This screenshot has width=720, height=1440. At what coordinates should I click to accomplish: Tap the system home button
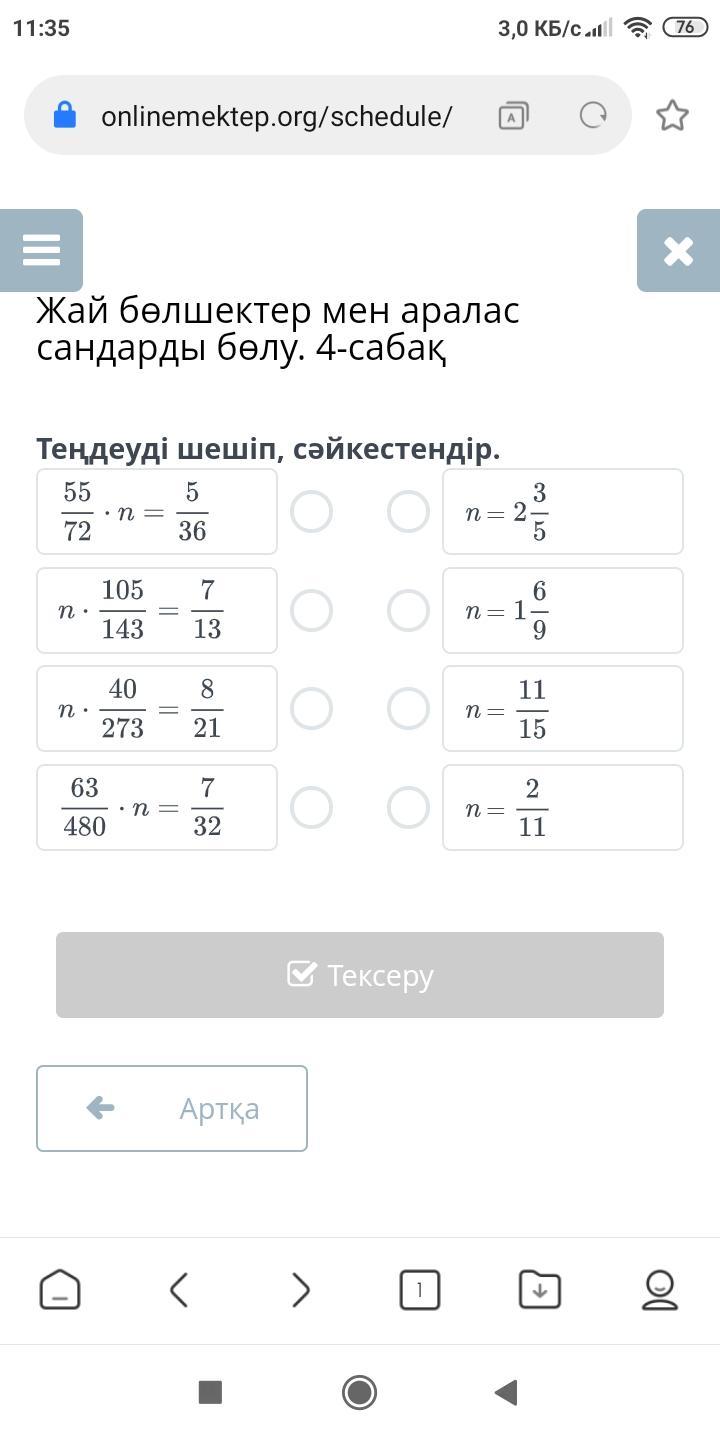[360, 1392]
